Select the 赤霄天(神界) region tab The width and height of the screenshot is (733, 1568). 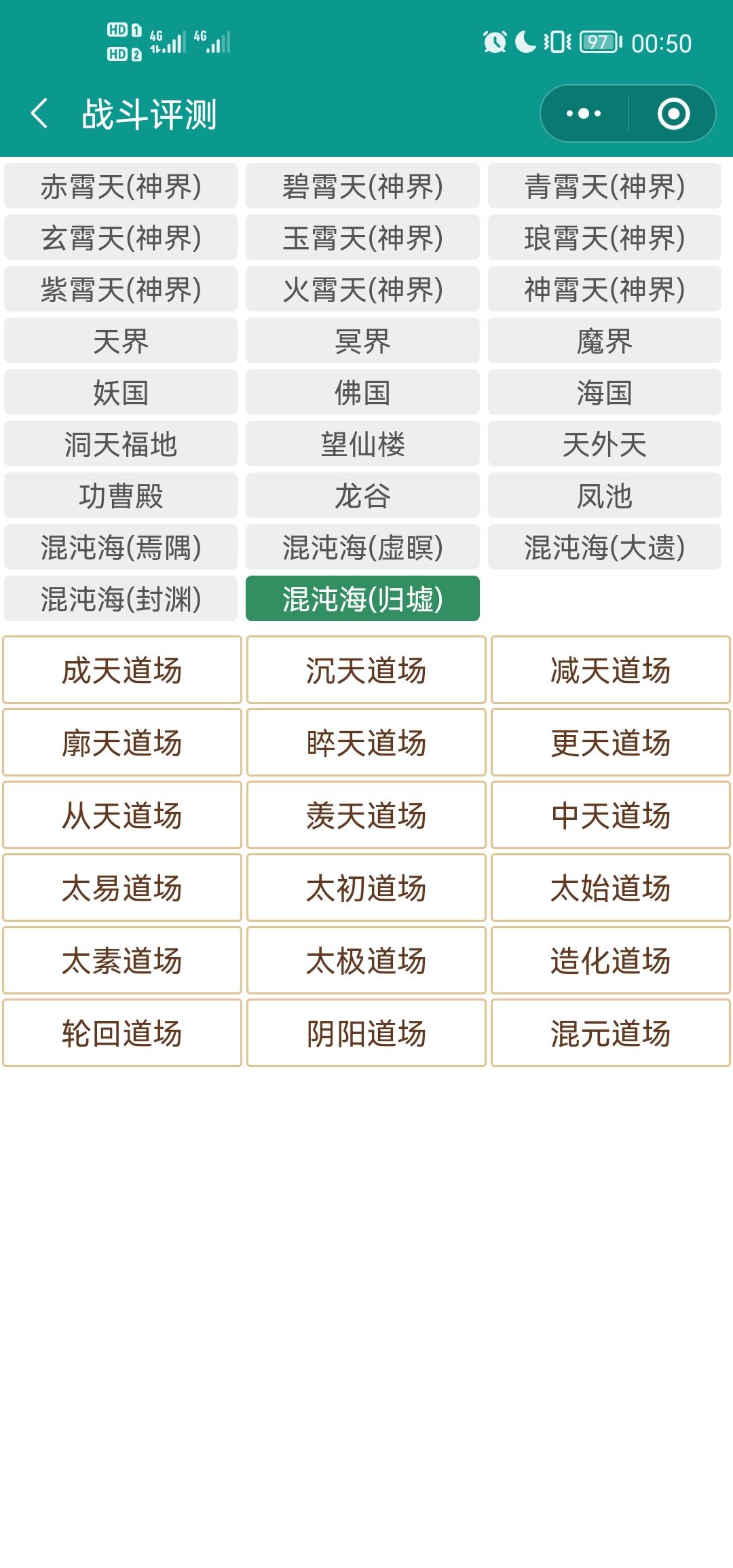click(x=120, y=185)
